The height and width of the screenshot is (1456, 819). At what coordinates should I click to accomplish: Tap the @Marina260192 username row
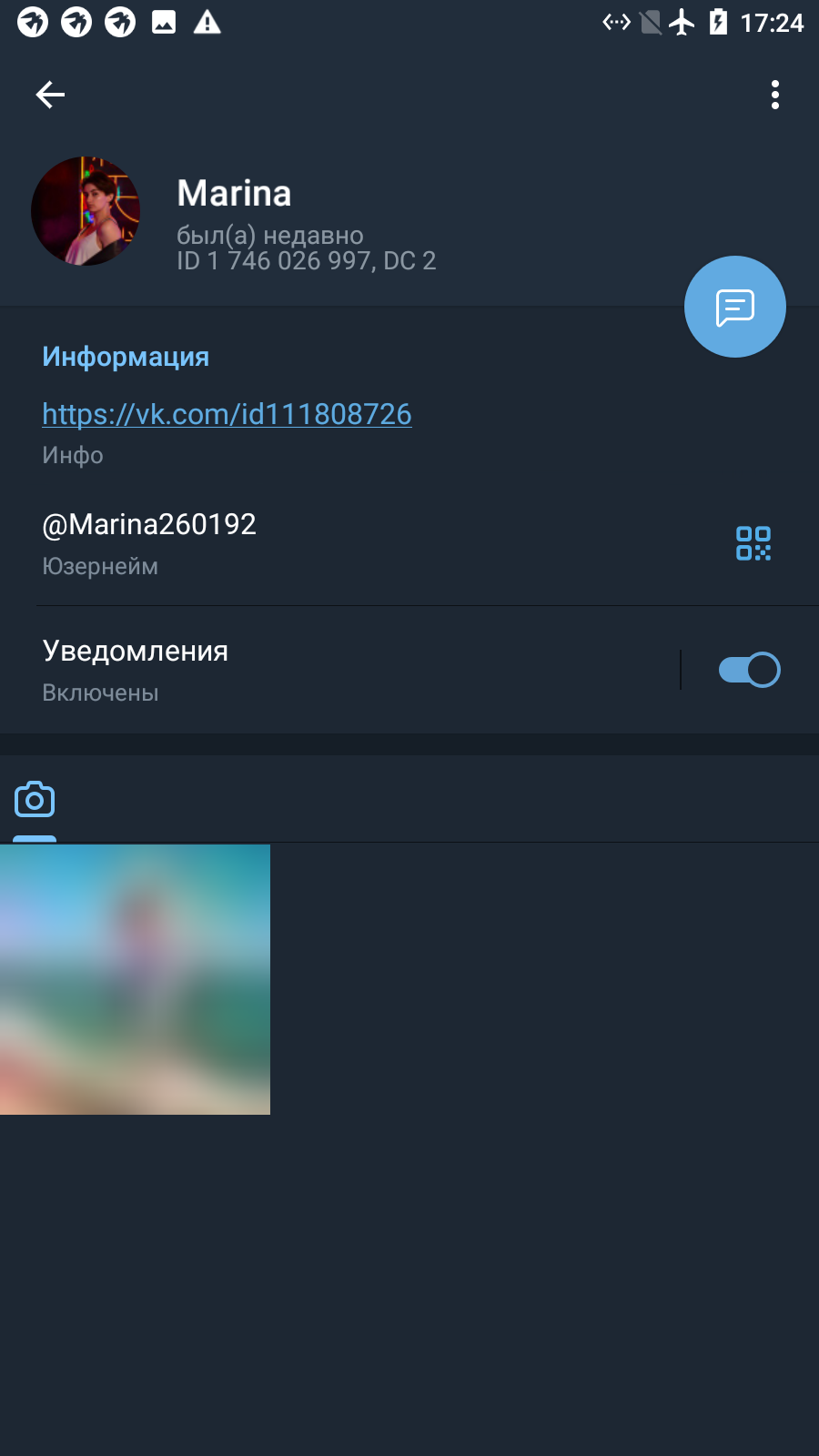pyautogui.click(x=409, y=544)
